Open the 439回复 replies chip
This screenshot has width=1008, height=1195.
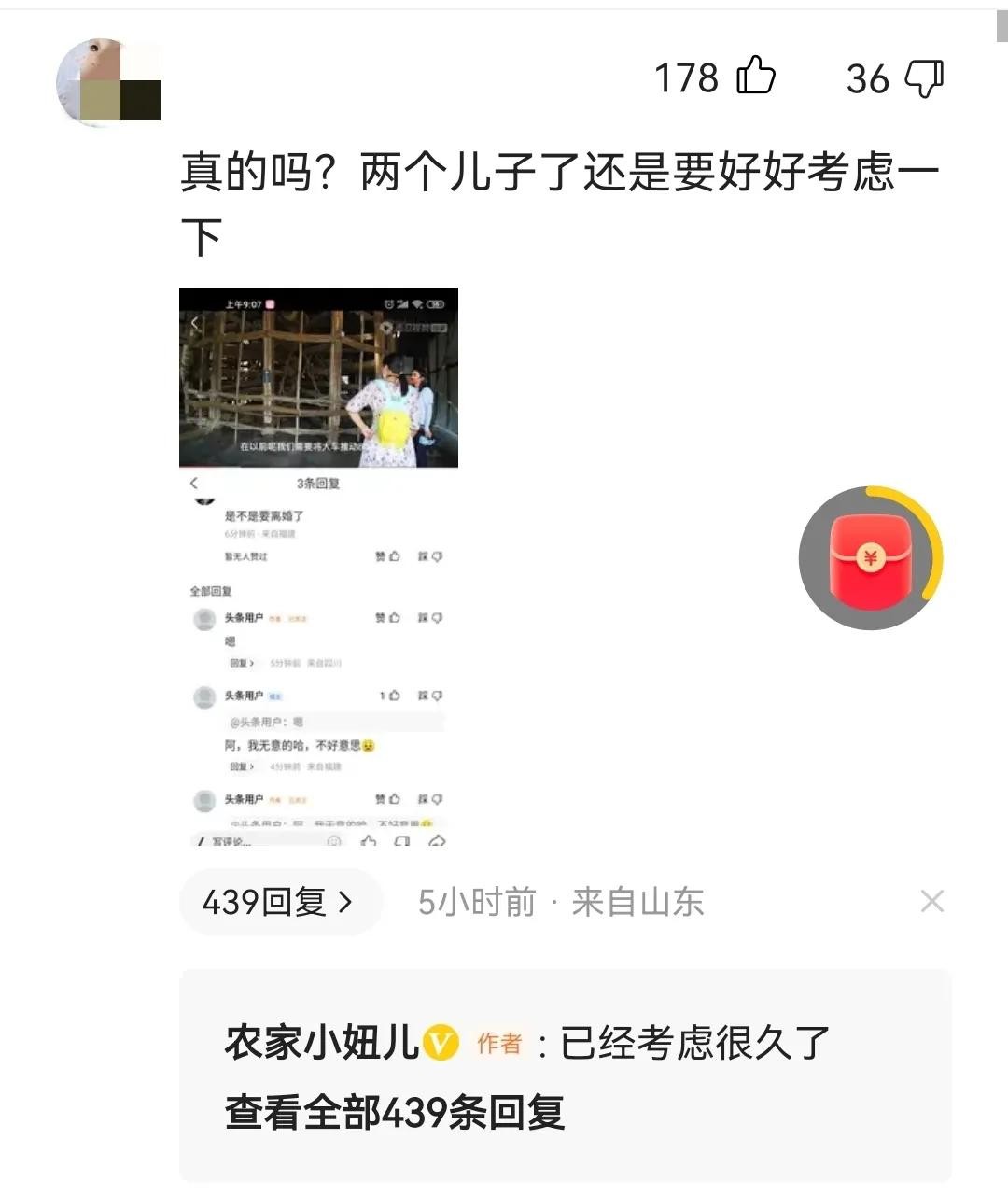point(279,902)
